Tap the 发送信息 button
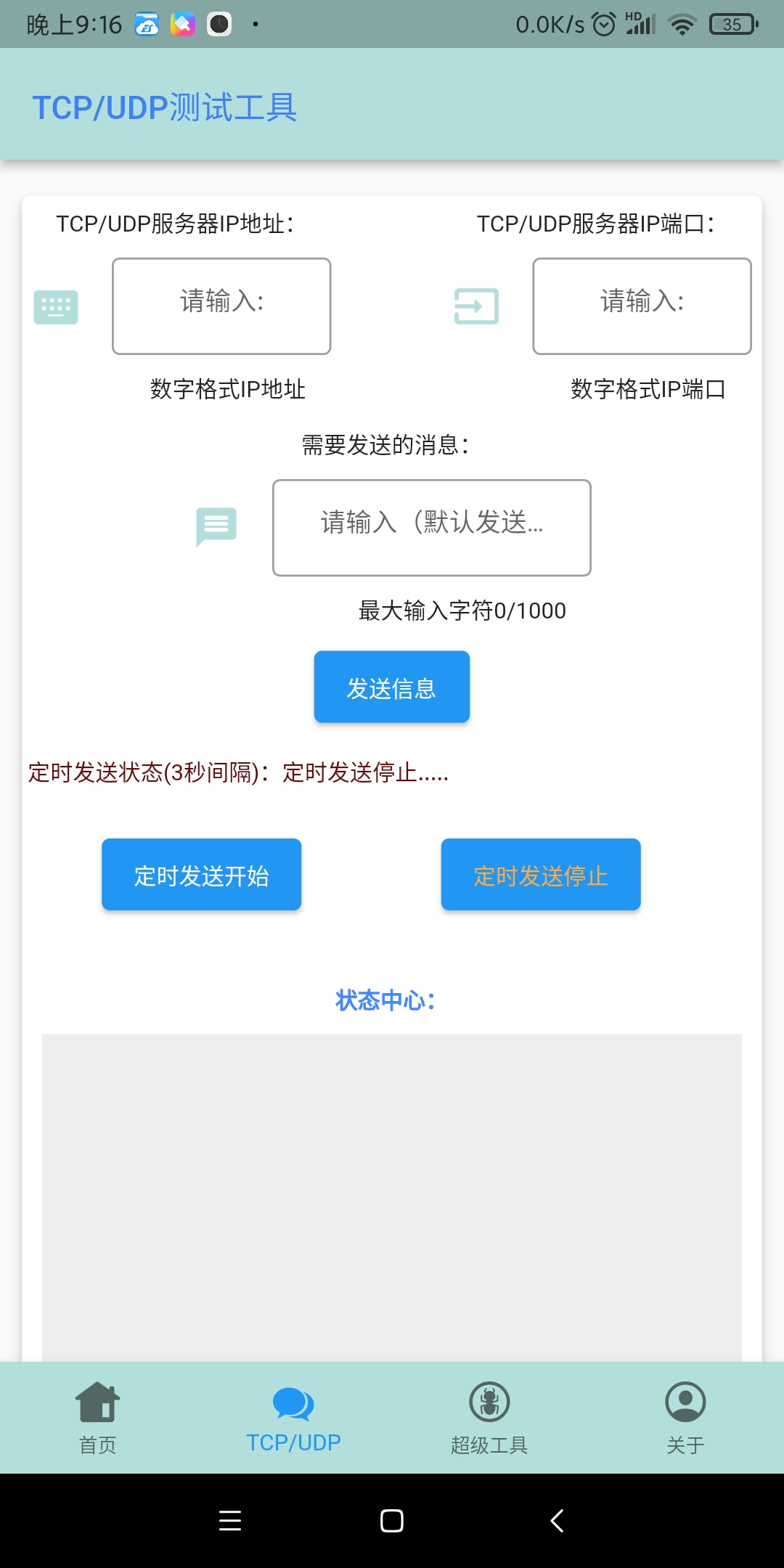This screenshot has width=784, height=1568. point(391,687)
